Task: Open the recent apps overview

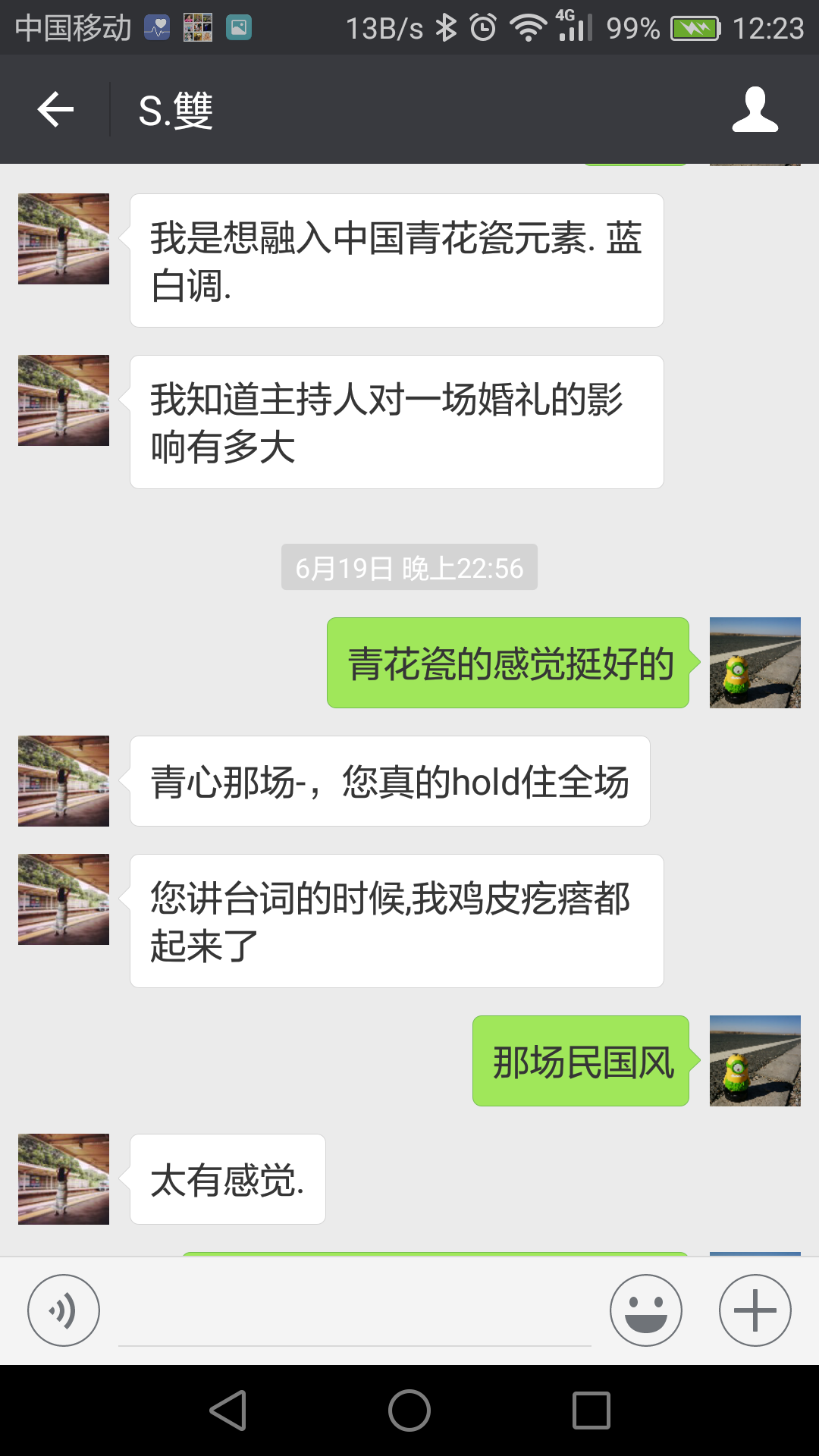Action: click(x=591, y=1410)
